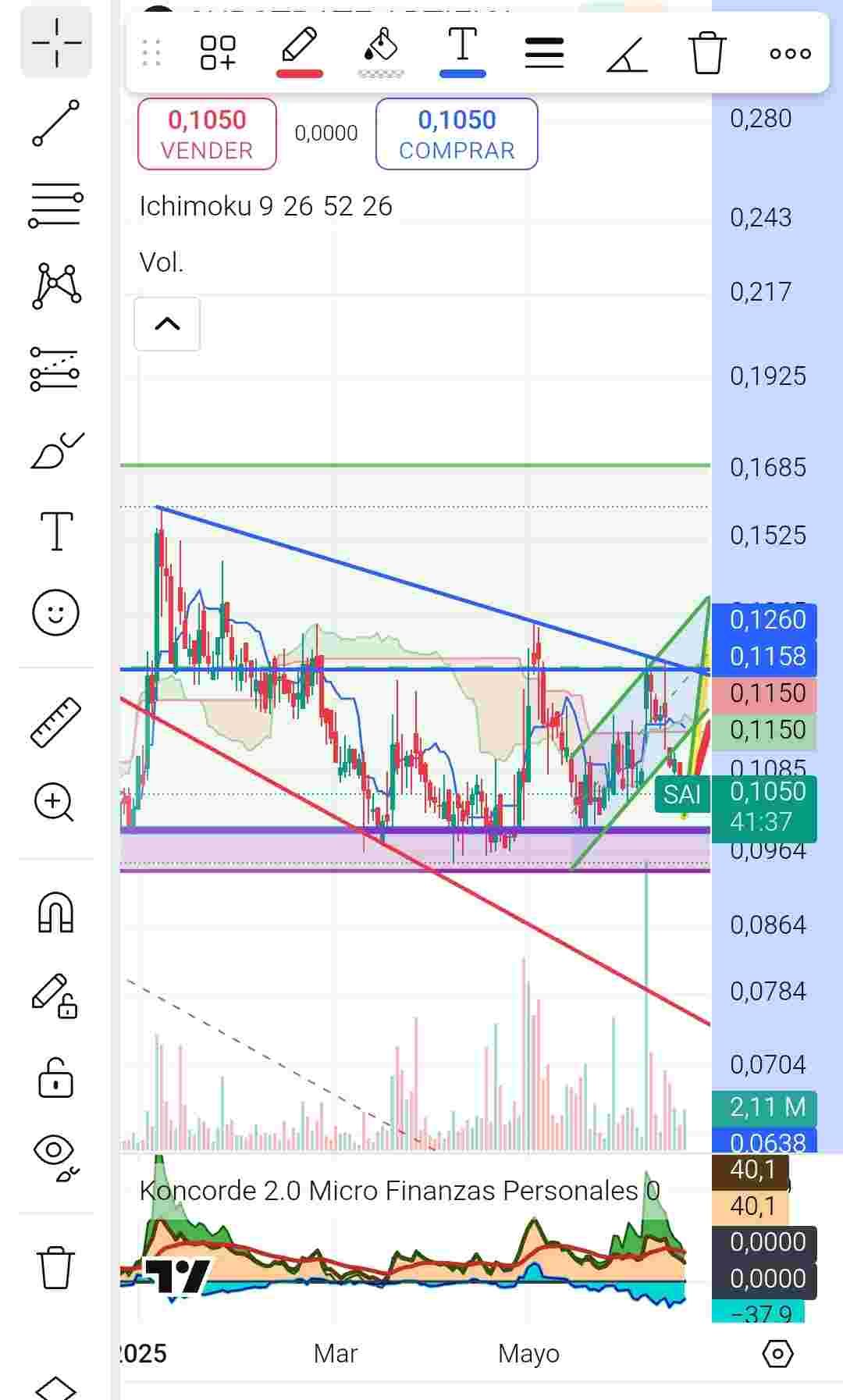Select the crosshair cursor tool

click(56, 42)
